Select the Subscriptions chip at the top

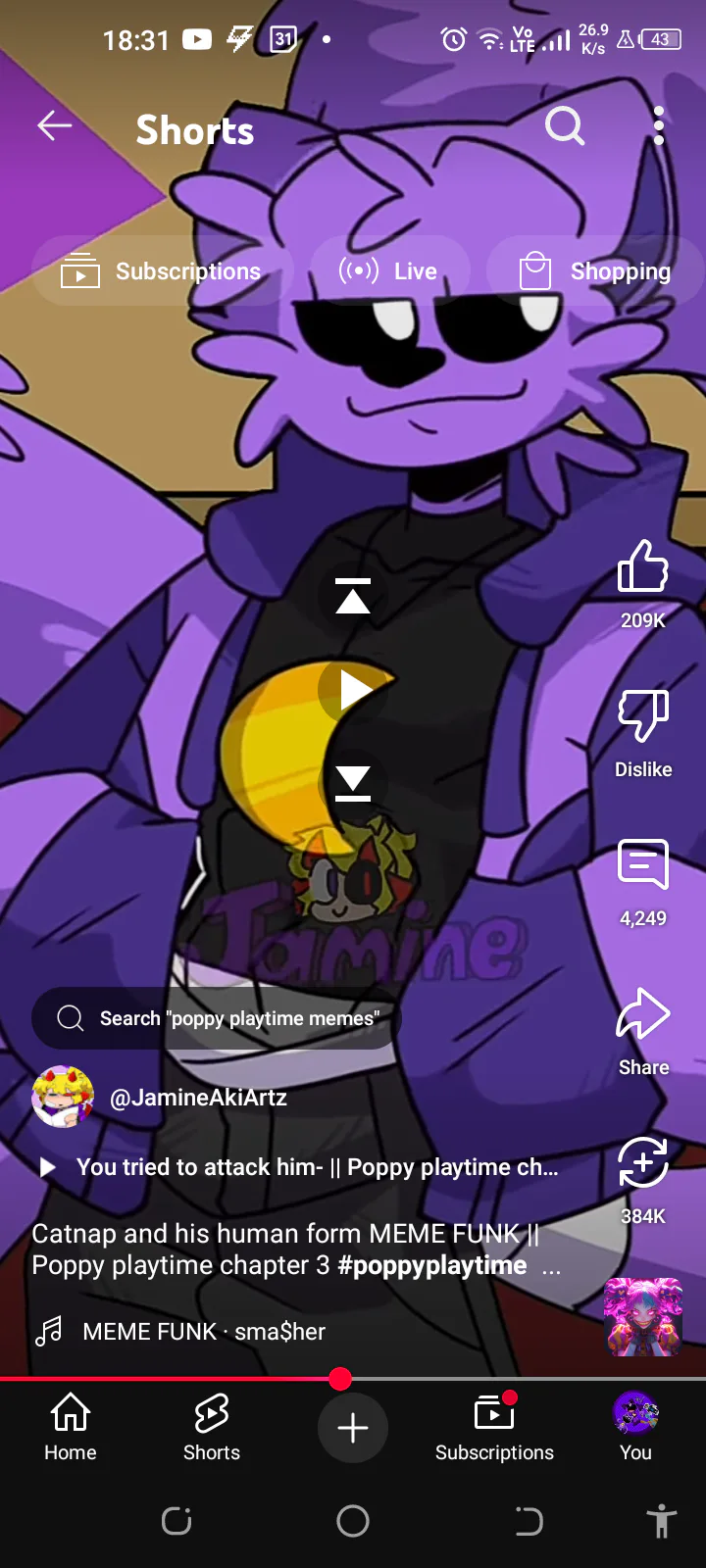[x=163, y=270]
